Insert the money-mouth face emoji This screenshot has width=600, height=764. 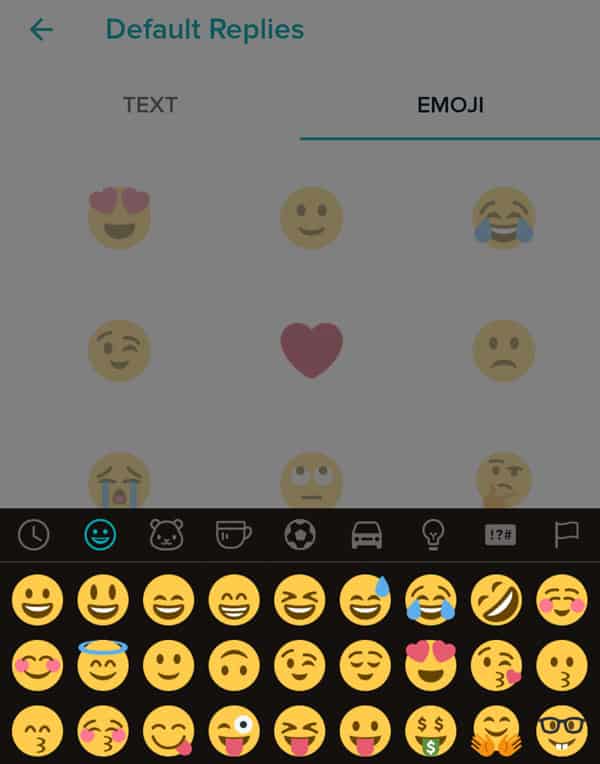[431, 731]
